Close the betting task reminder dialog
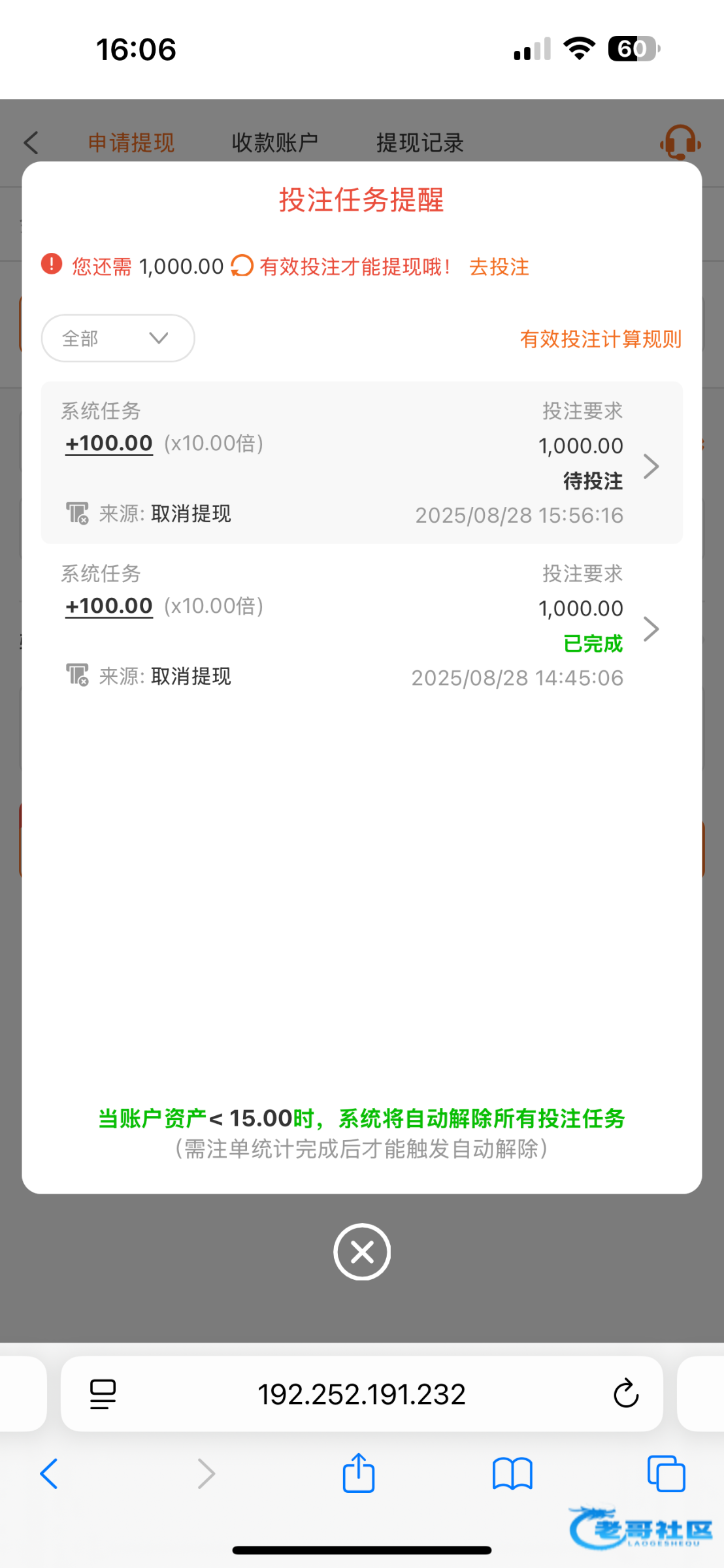The image size is (724, 1568). pyautogui.click(x=361, y=1252)
